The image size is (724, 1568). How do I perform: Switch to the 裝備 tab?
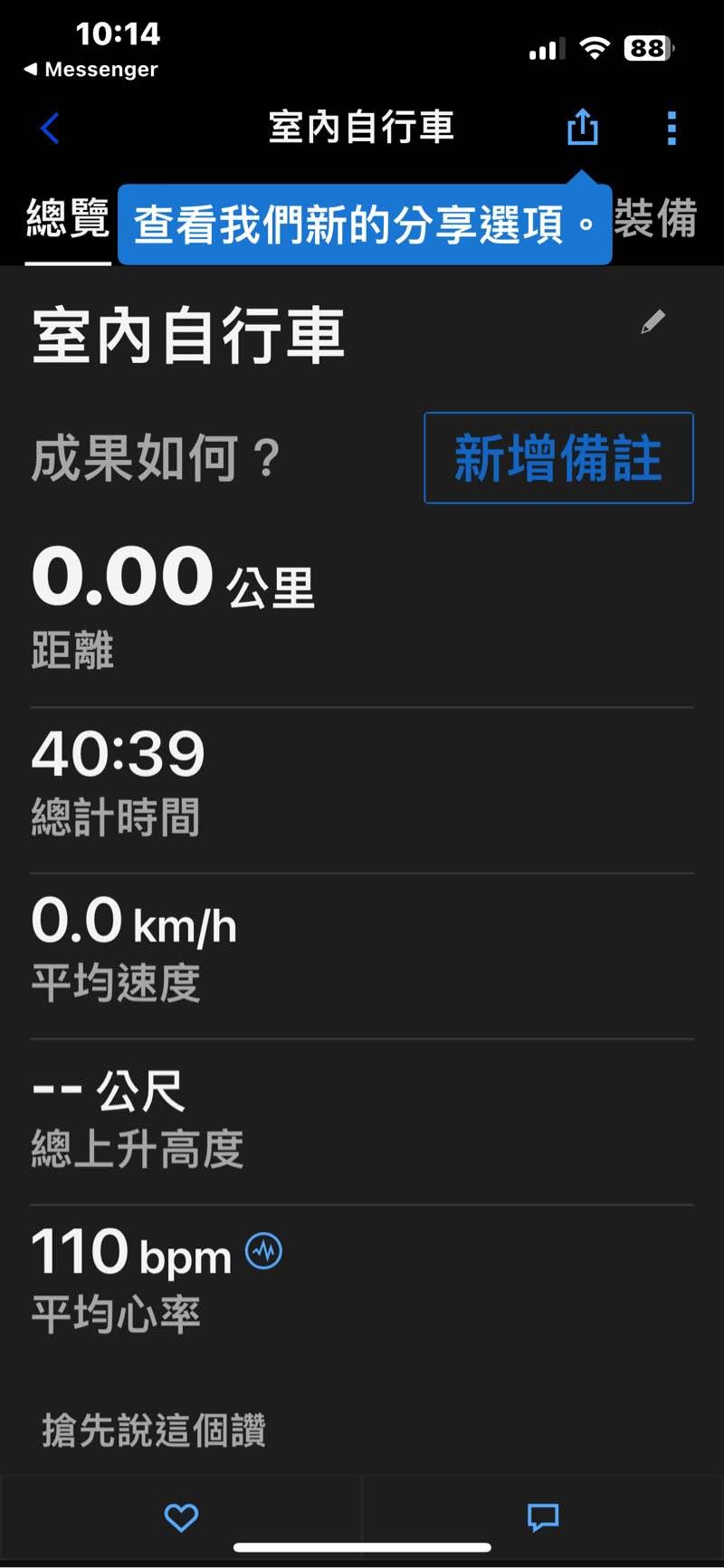coord(656,219)
